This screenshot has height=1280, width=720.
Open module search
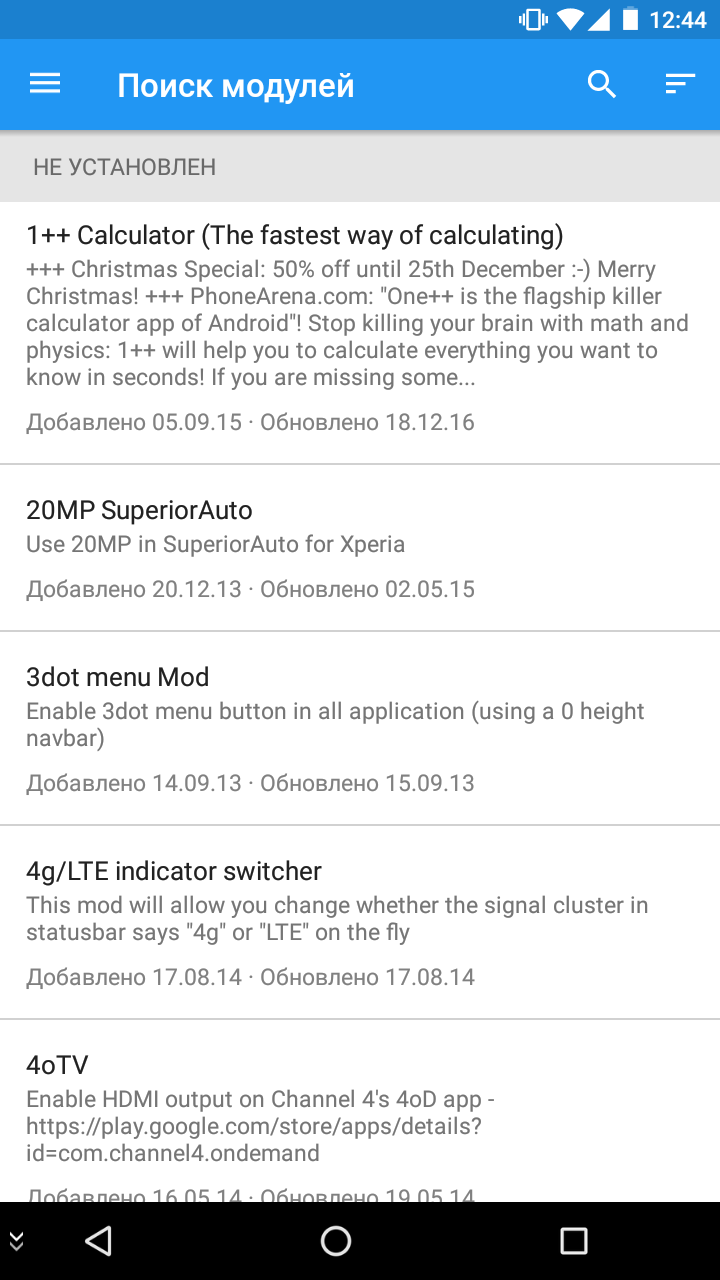(x=602, y=85)
